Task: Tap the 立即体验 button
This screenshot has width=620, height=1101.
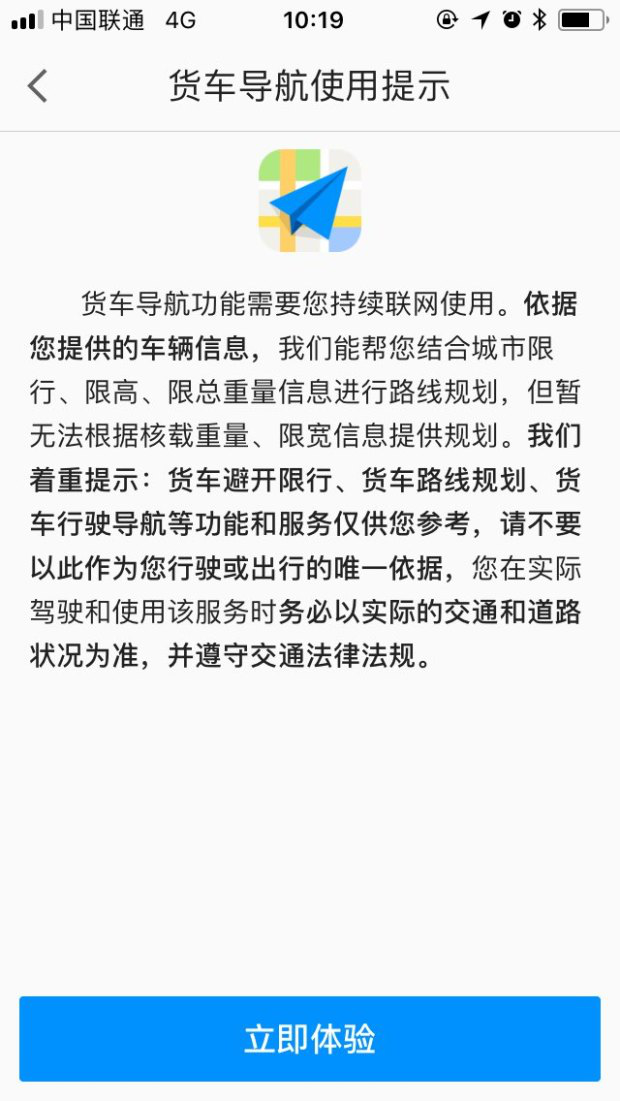Action: click(x=310, y=1038)
